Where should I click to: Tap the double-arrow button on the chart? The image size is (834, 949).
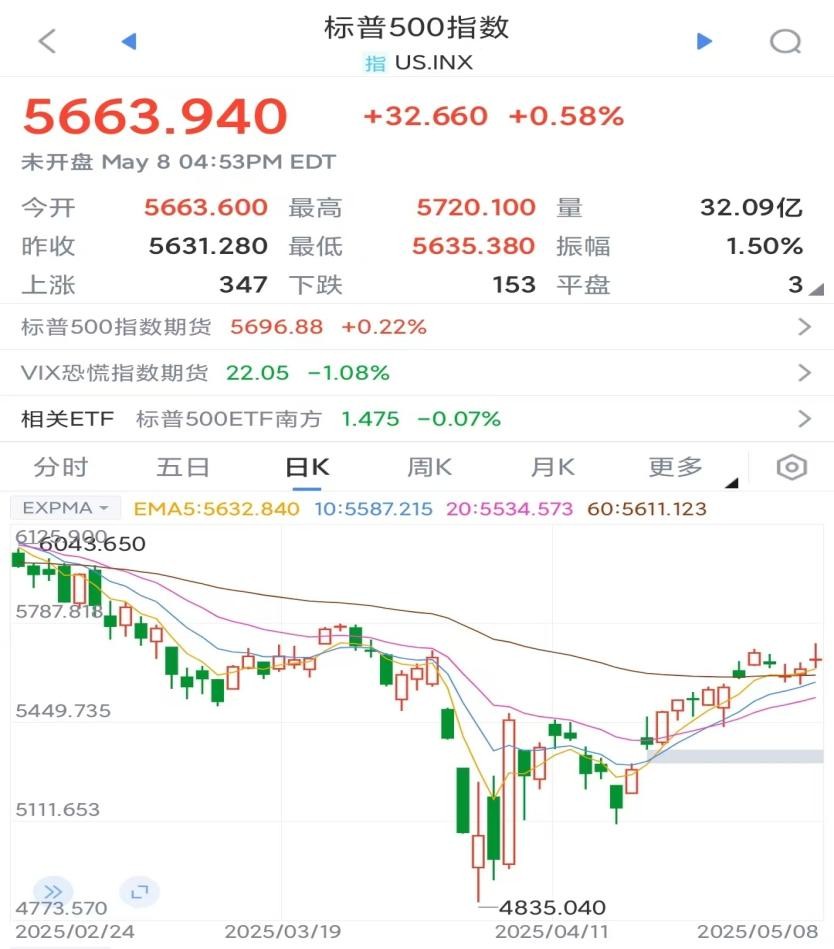coord(53,892)
